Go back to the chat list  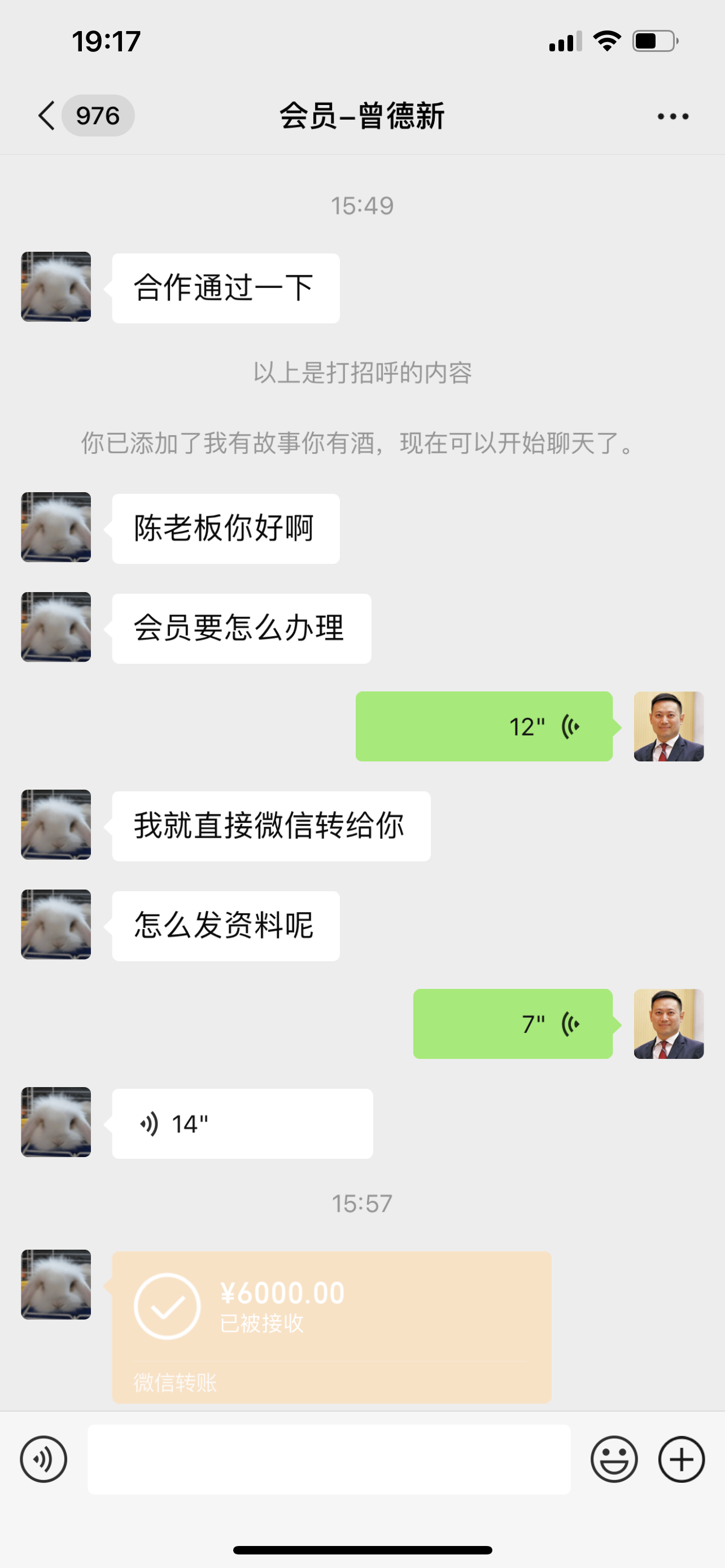point(47,116)
